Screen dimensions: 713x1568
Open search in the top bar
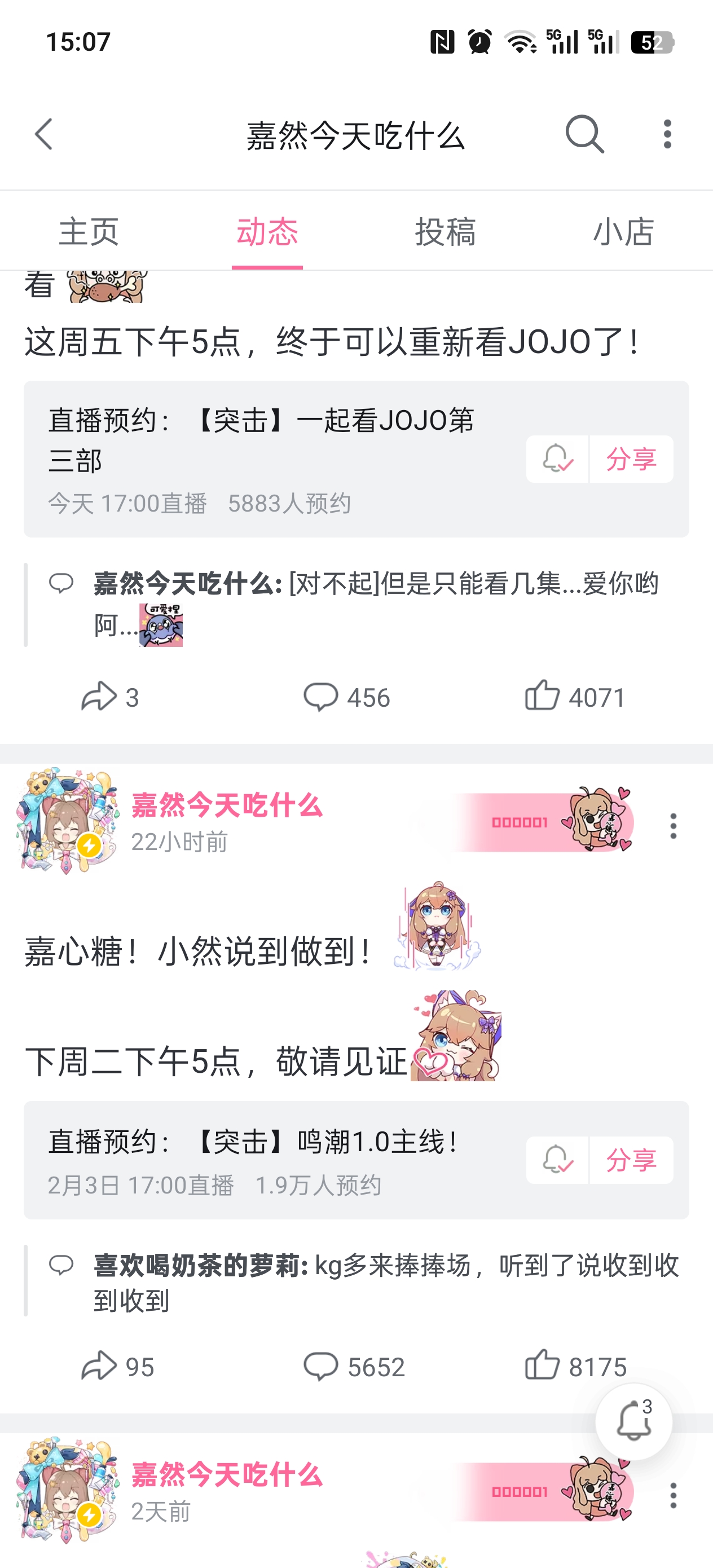pos(584,134)
